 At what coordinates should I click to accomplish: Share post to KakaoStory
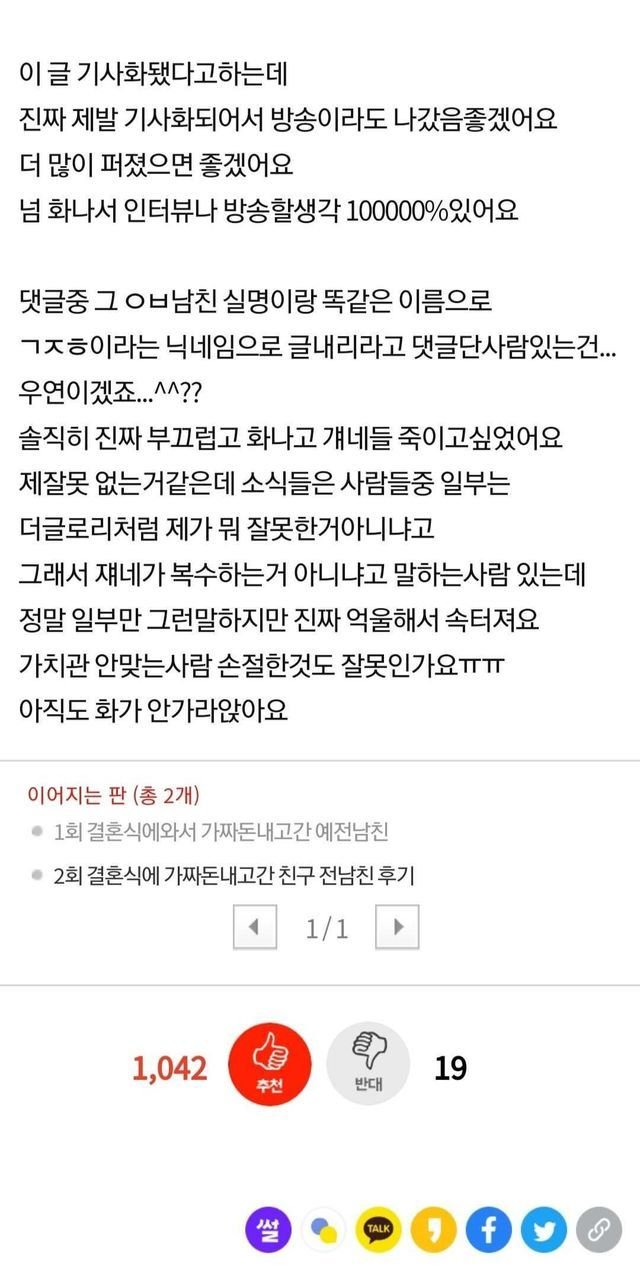434,1231
